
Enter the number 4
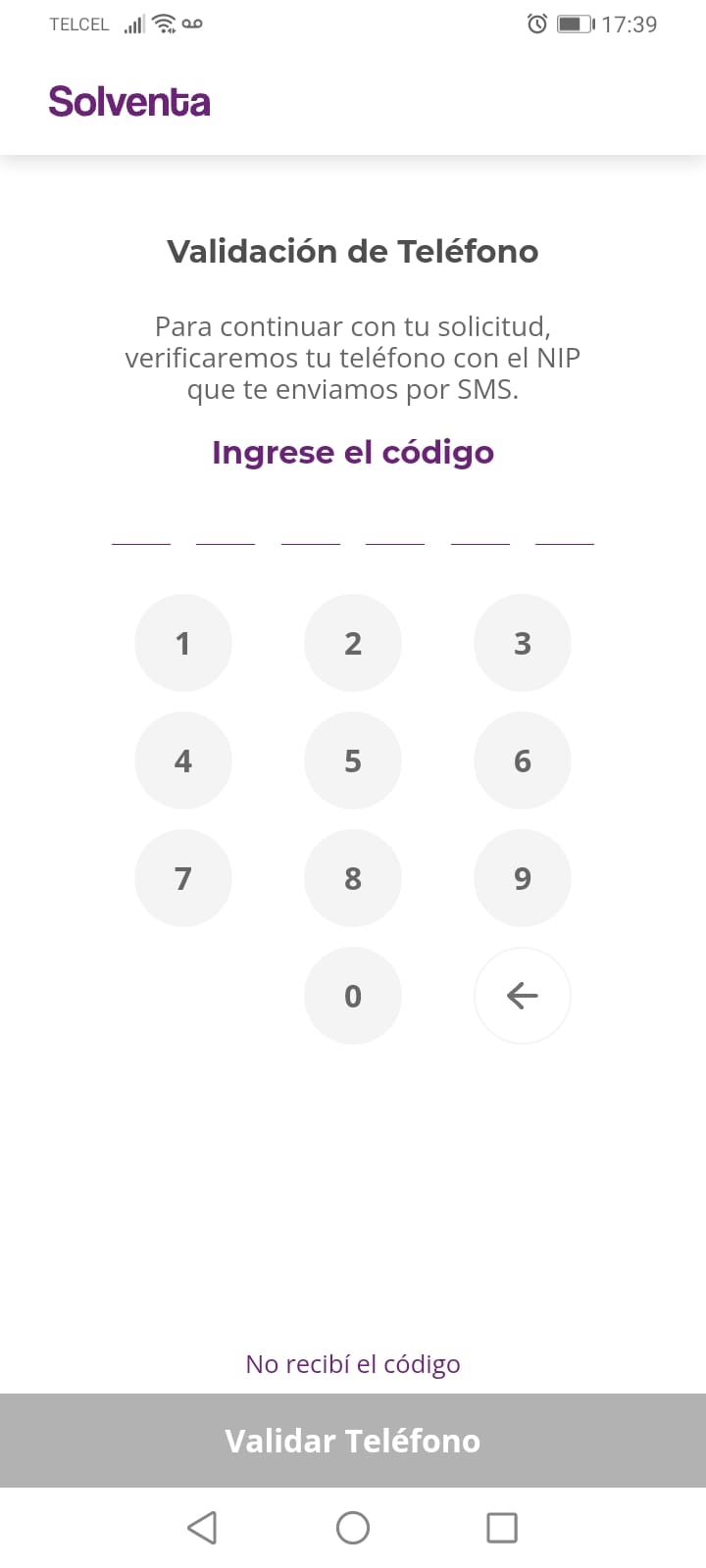tap(183, 760)
